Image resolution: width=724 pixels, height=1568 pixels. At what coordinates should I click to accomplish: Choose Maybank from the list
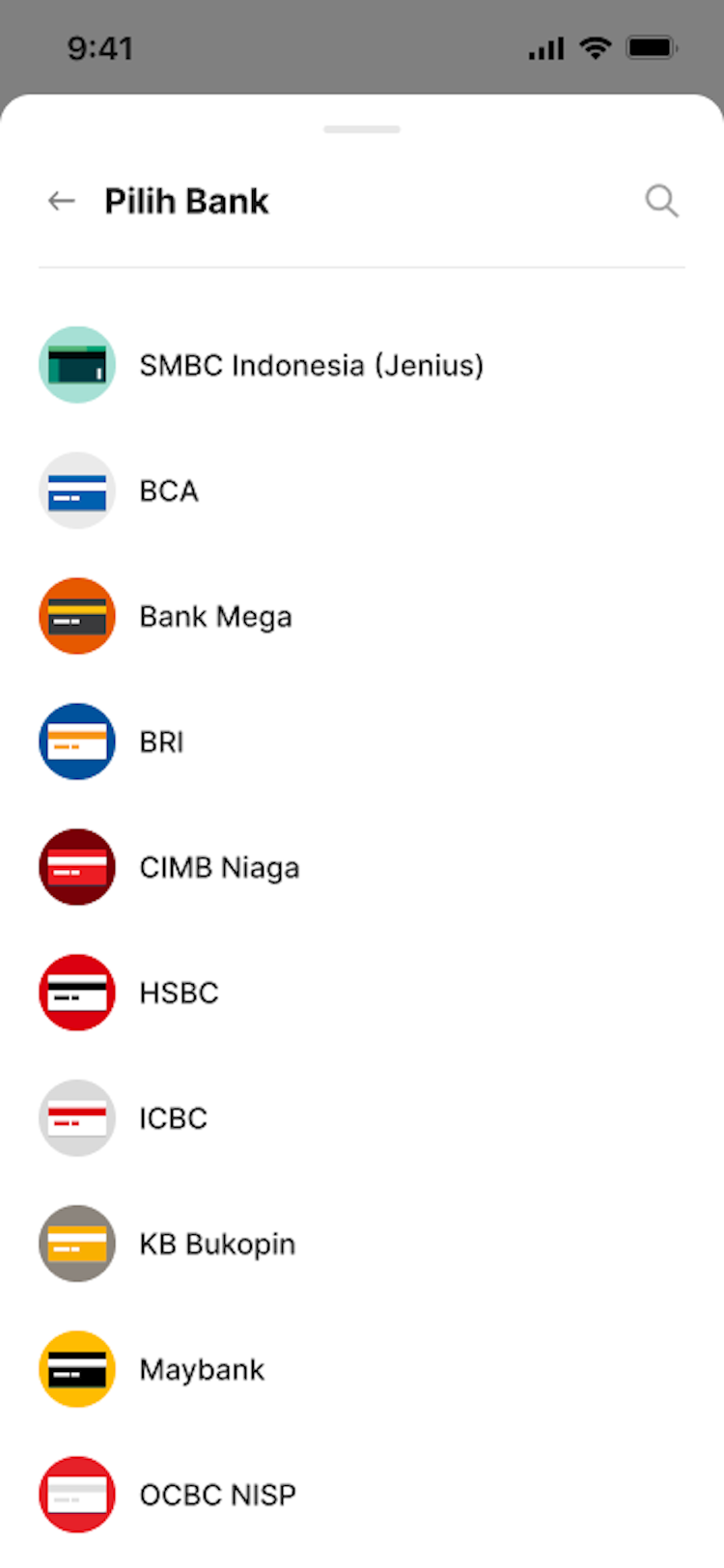(x=202, y=1370)
